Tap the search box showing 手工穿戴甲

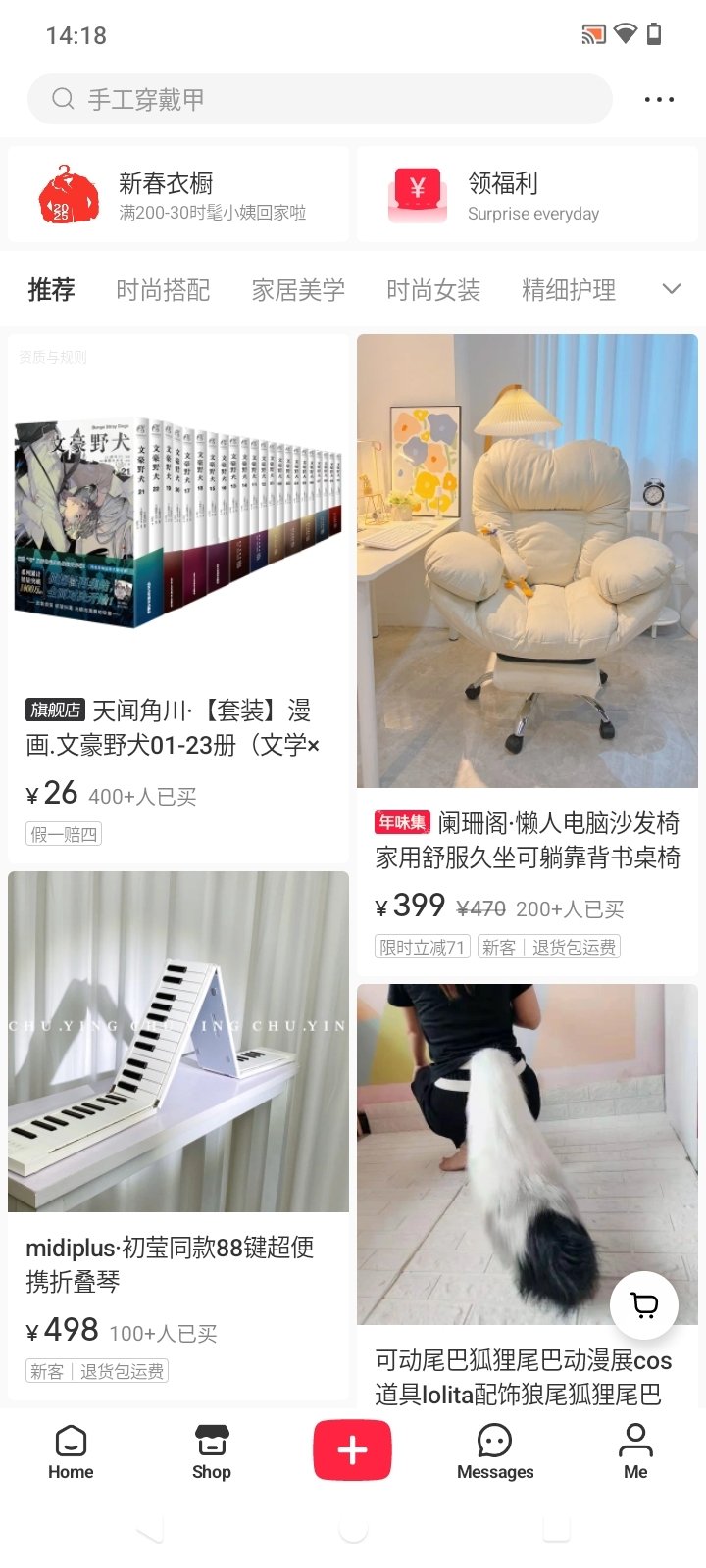click(320, 99)
